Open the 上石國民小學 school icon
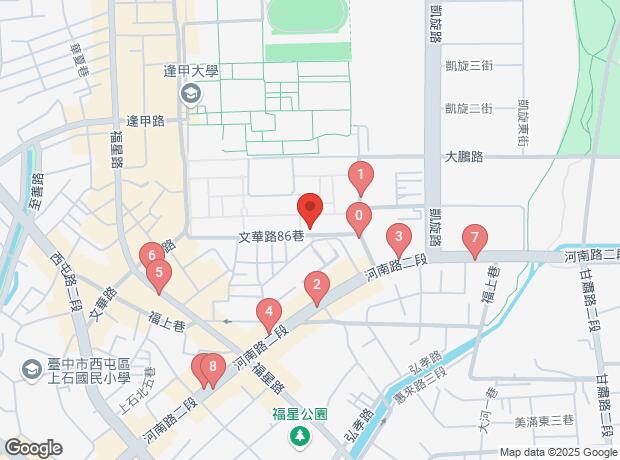This screenshot has height=460, width=620. [33, 371]
